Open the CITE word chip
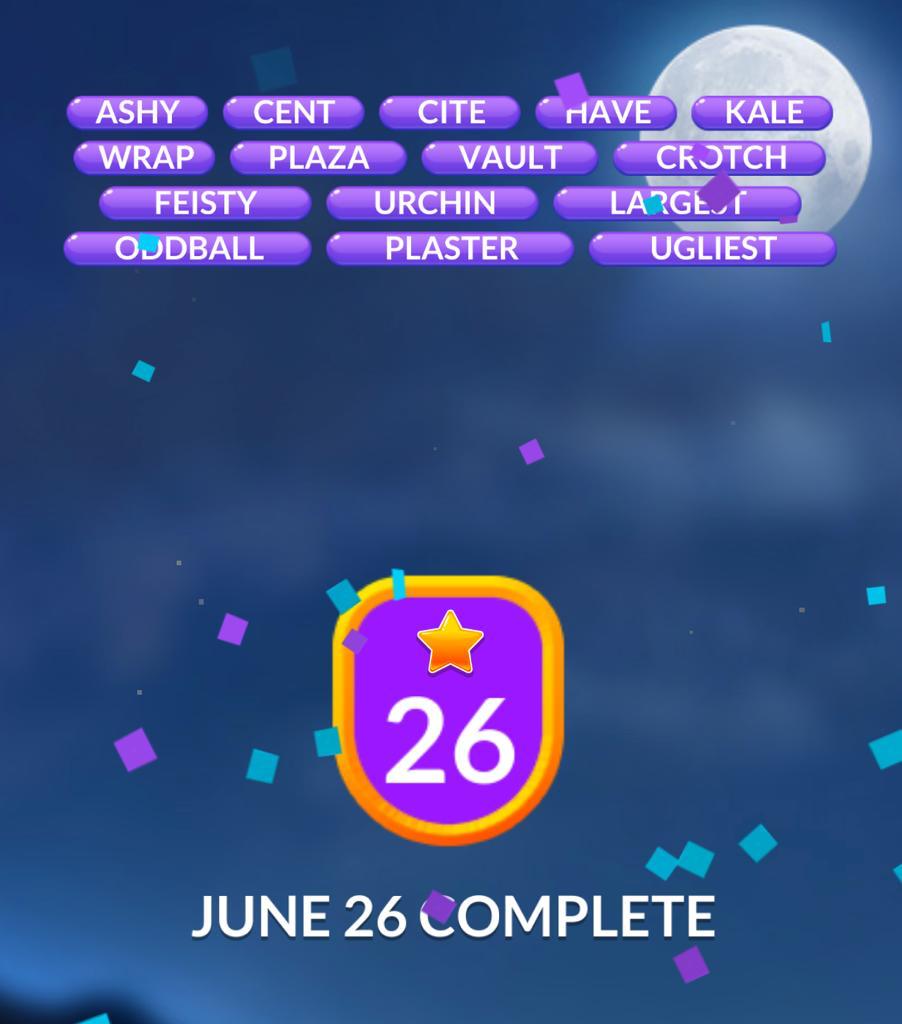The image size is (902, 1024). [450, 112]
